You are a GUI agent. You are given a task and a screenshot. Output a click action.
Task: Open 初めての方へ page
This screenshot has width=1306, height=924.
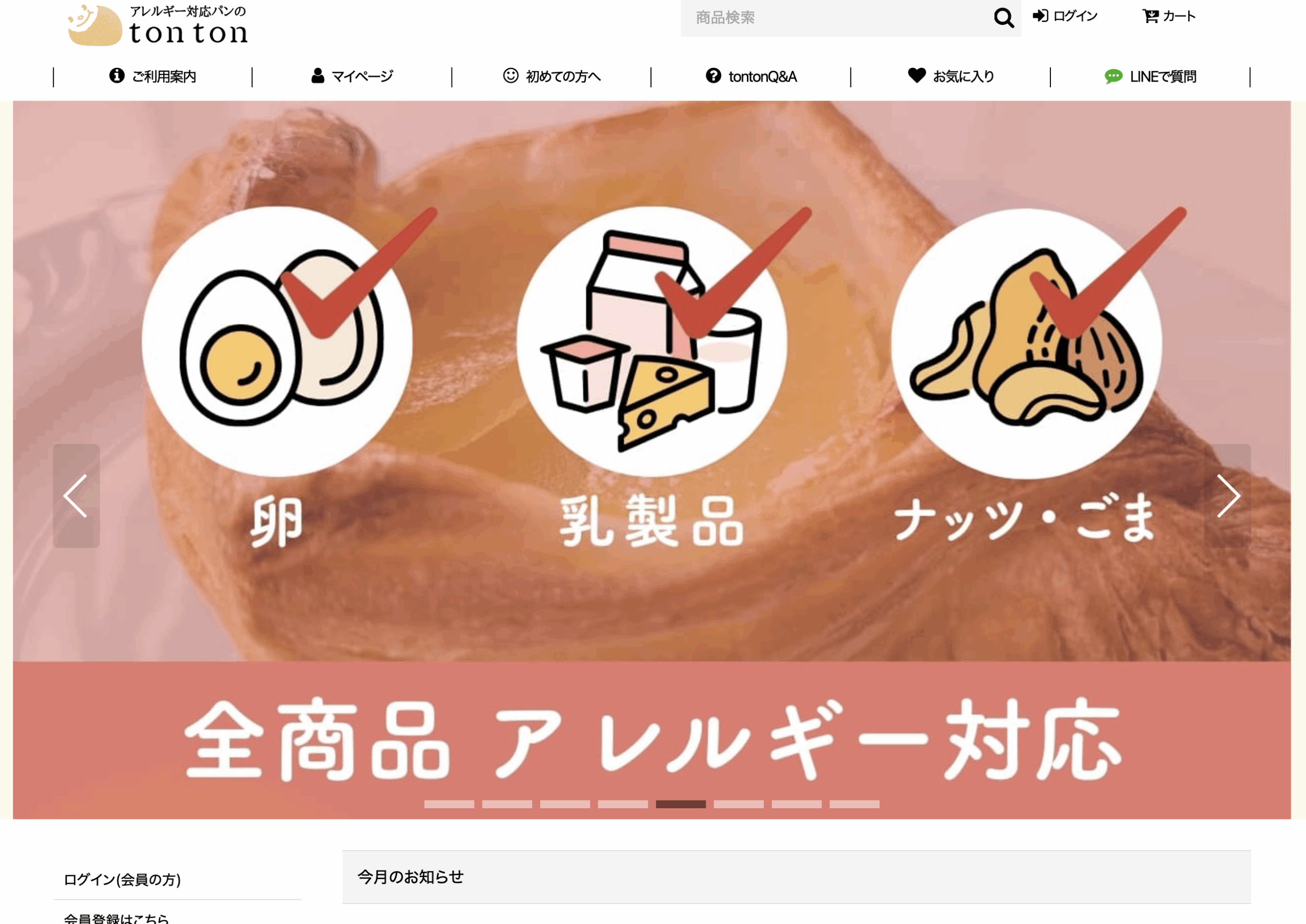coord(551,76)
